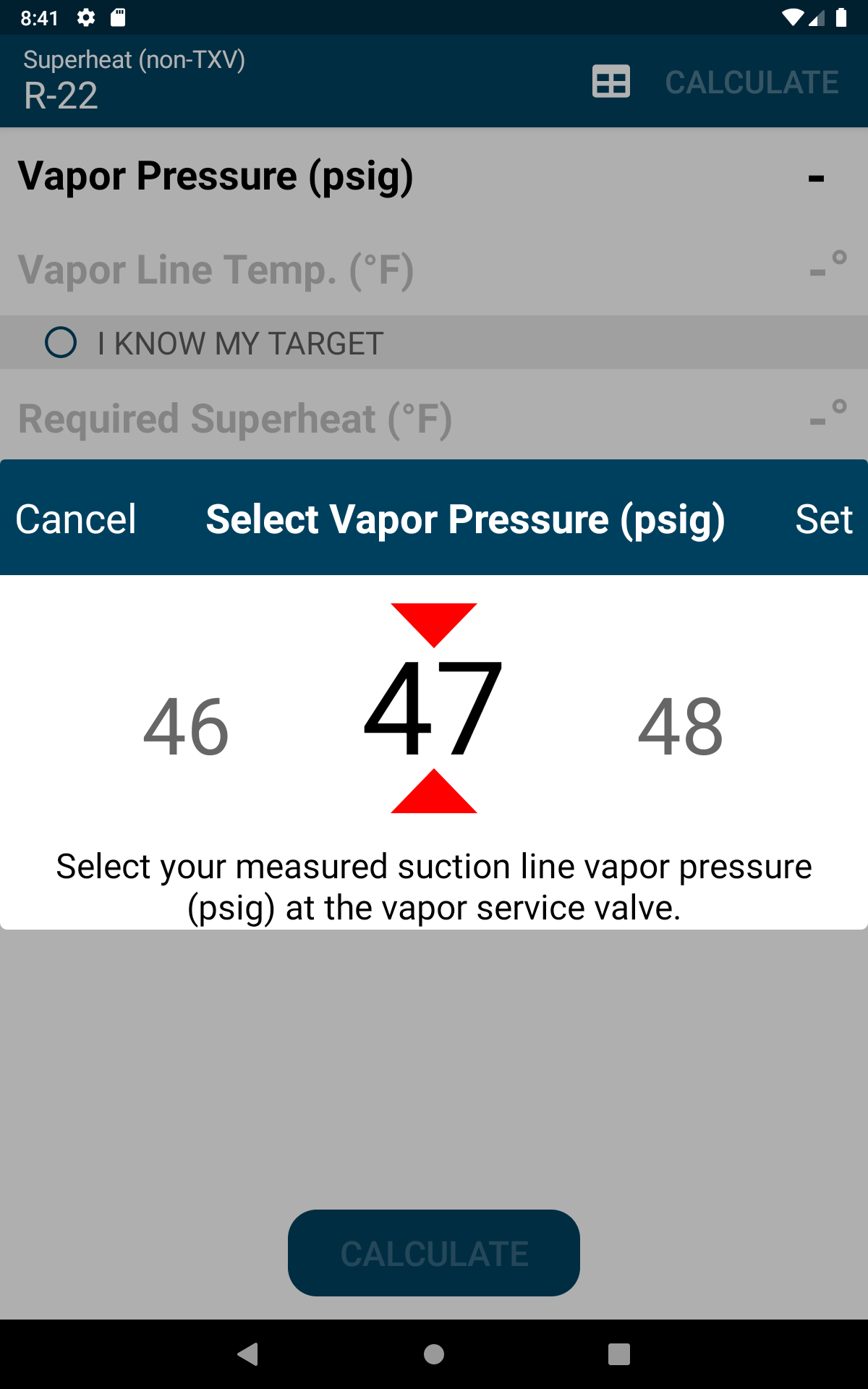Viewport: 868px width, 1389px height.
Task: Select the I KNOW MY TARGET option
Action: tap(214, 343)
